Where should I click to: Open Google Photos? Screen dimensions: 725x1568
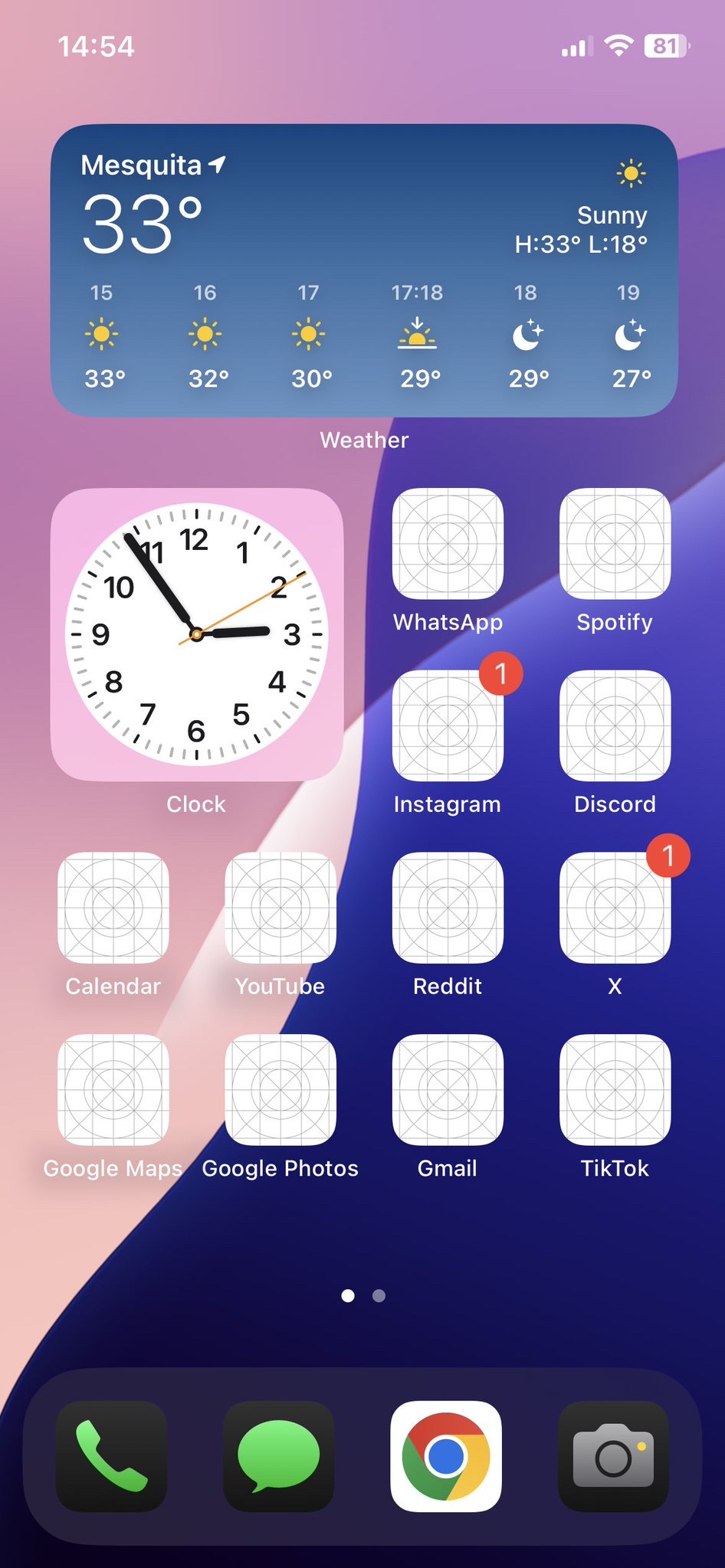click(280, 1090)
